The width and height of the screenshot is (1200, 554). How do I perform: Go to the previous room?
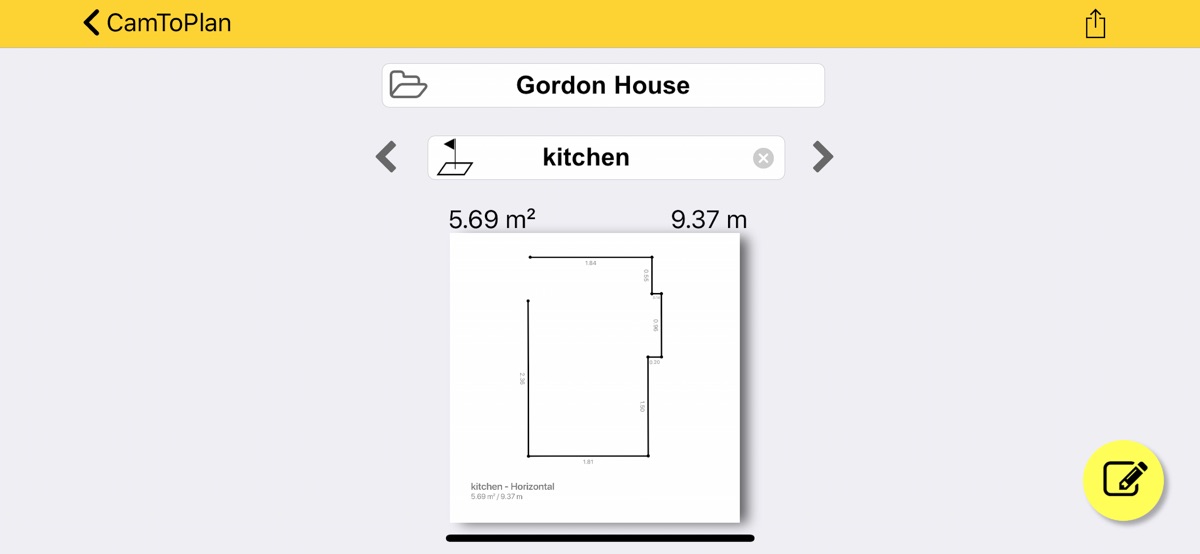(386, 157)
